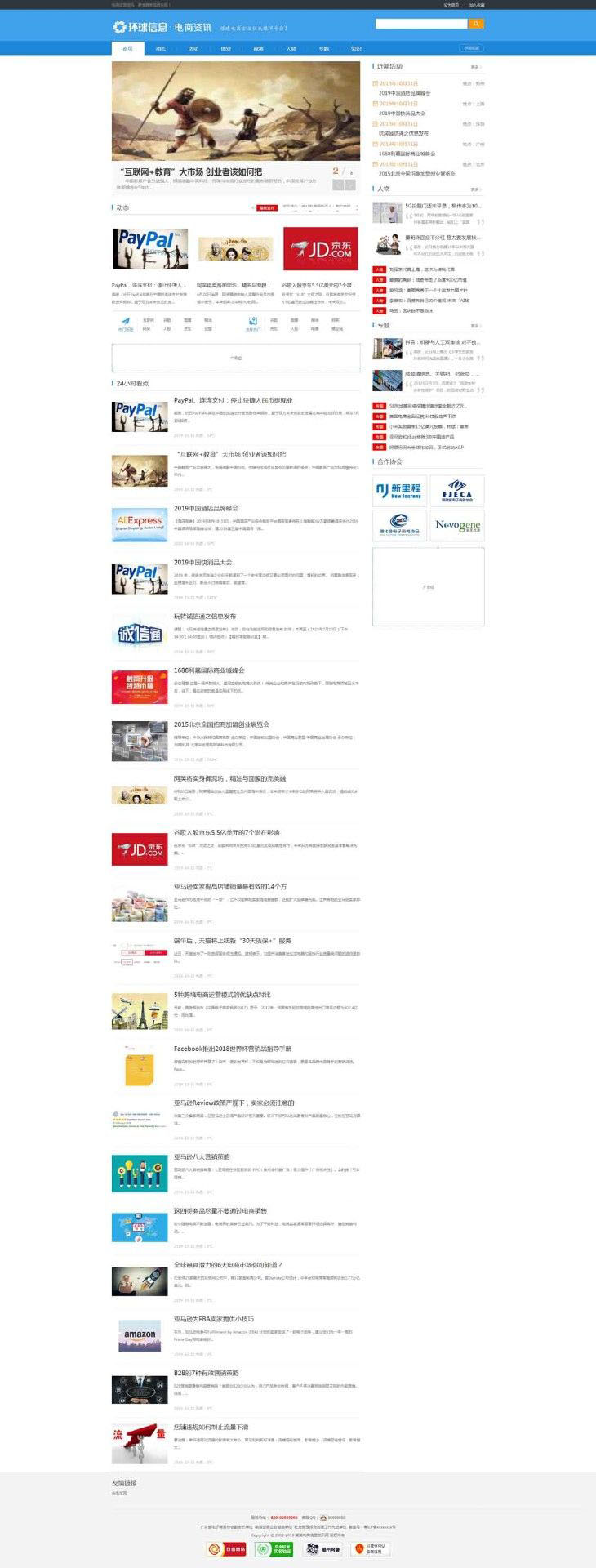Tap the orange search button
Screen dimensions: 596x1568
tap(476, 24)
